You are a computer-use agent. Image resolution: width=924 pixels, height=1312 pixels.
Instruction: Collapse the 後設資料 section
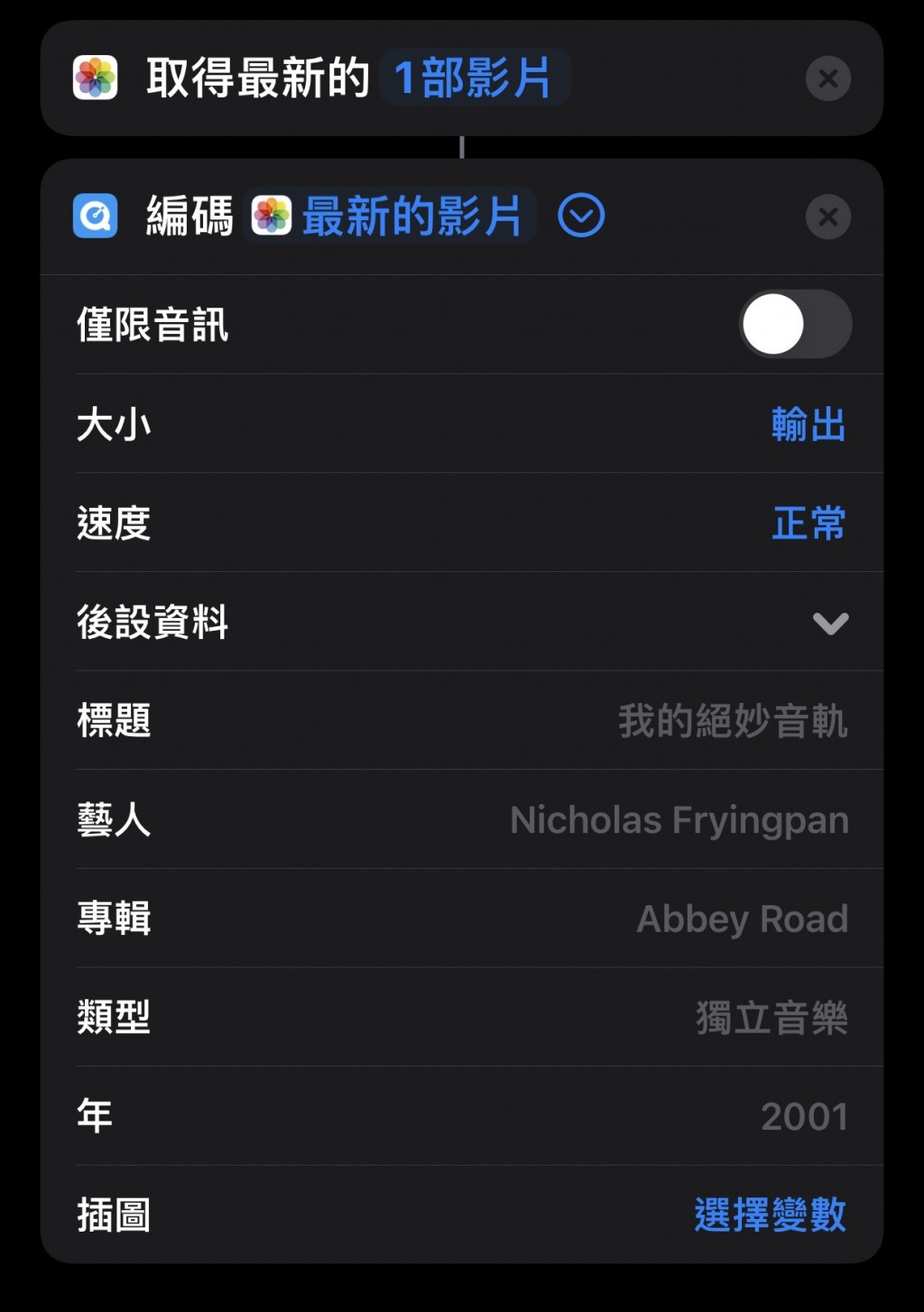coord(830,623)
